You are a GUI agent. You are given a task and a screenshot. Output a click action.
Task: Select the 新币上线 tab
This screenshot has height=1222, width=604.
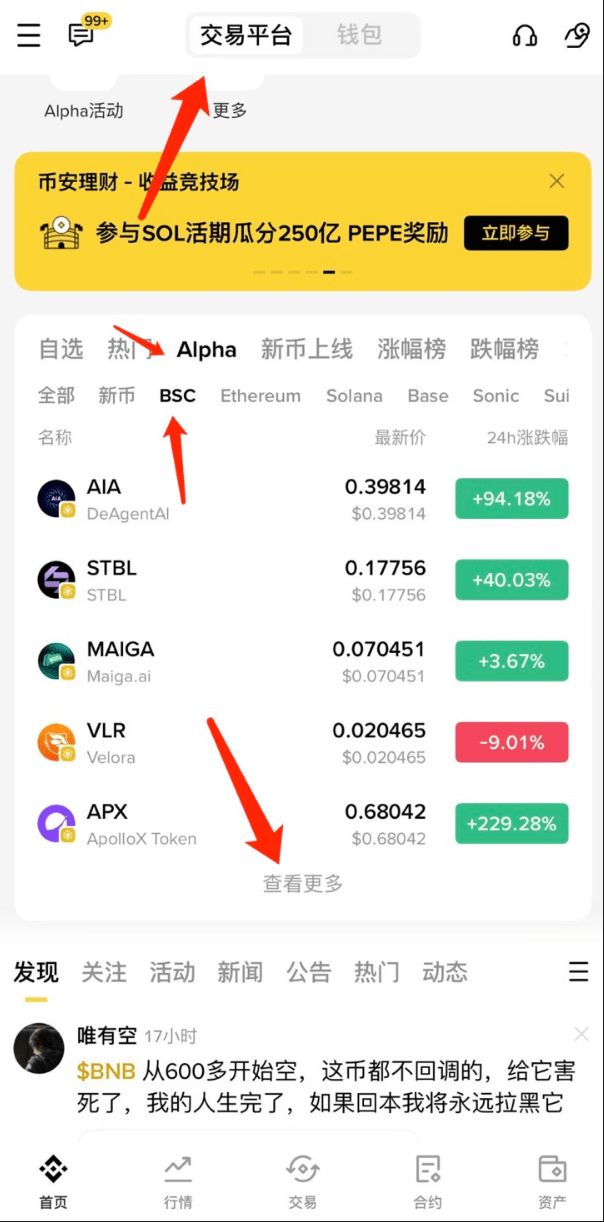[307, 349]
